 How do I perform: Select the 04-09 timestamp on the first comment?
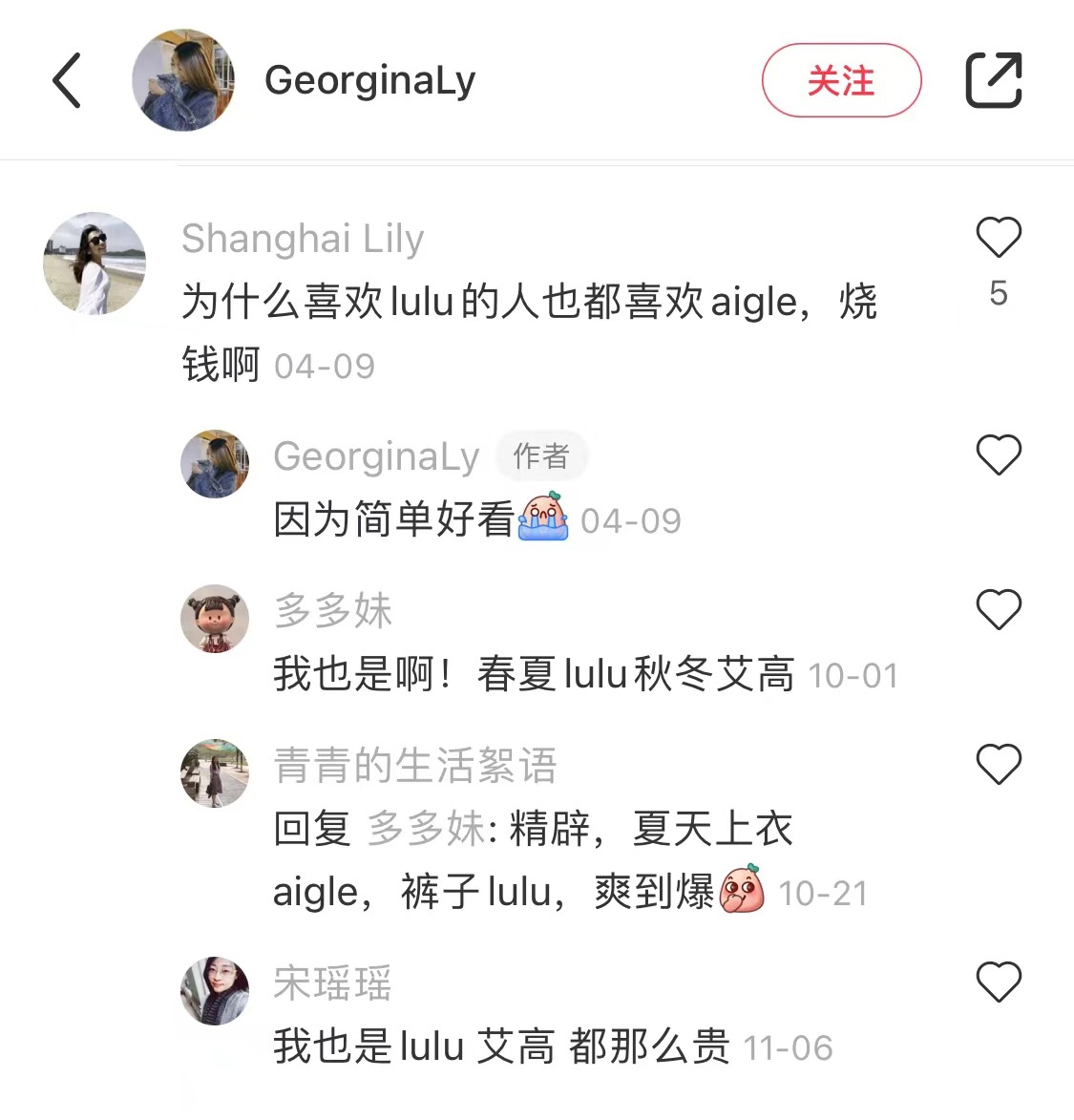pyautogui.click(x=323, y=364)
